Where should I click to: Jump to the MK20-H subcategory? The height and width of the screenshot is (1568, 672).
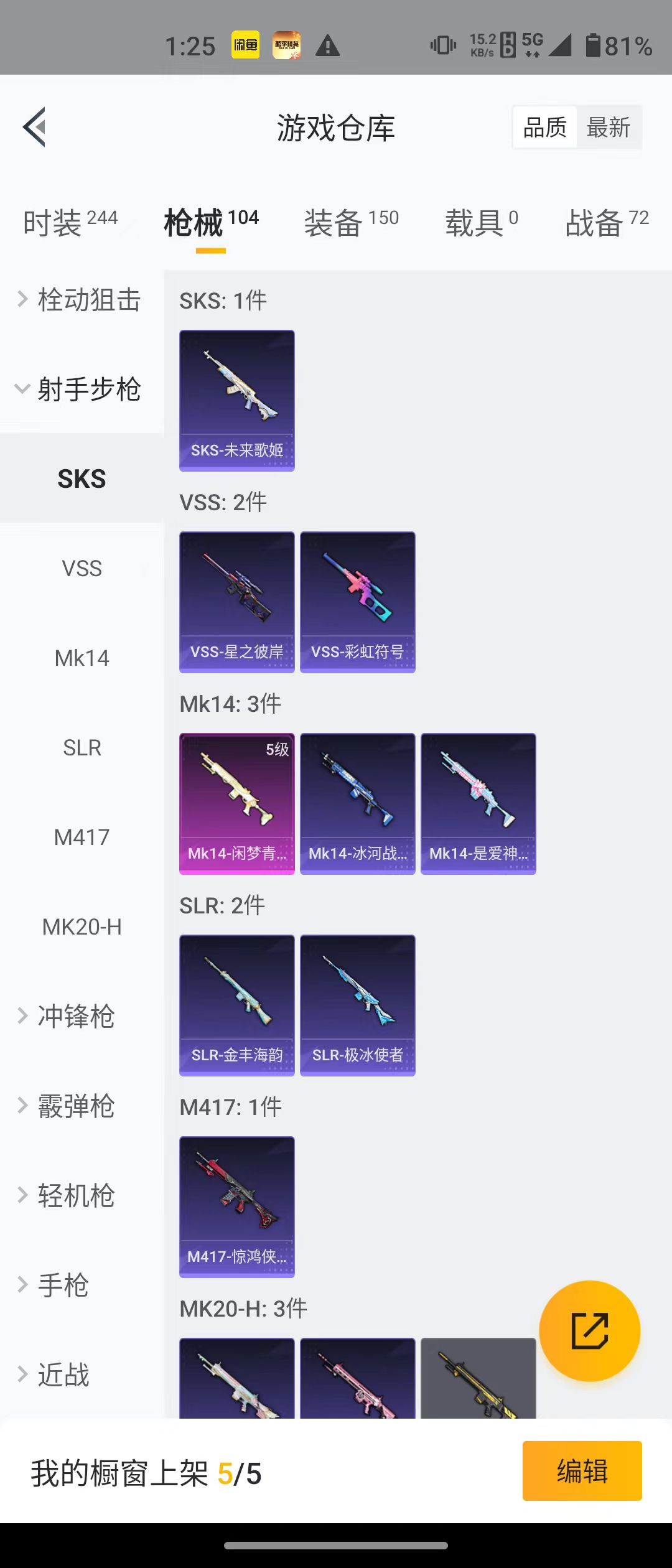(82, 926)
